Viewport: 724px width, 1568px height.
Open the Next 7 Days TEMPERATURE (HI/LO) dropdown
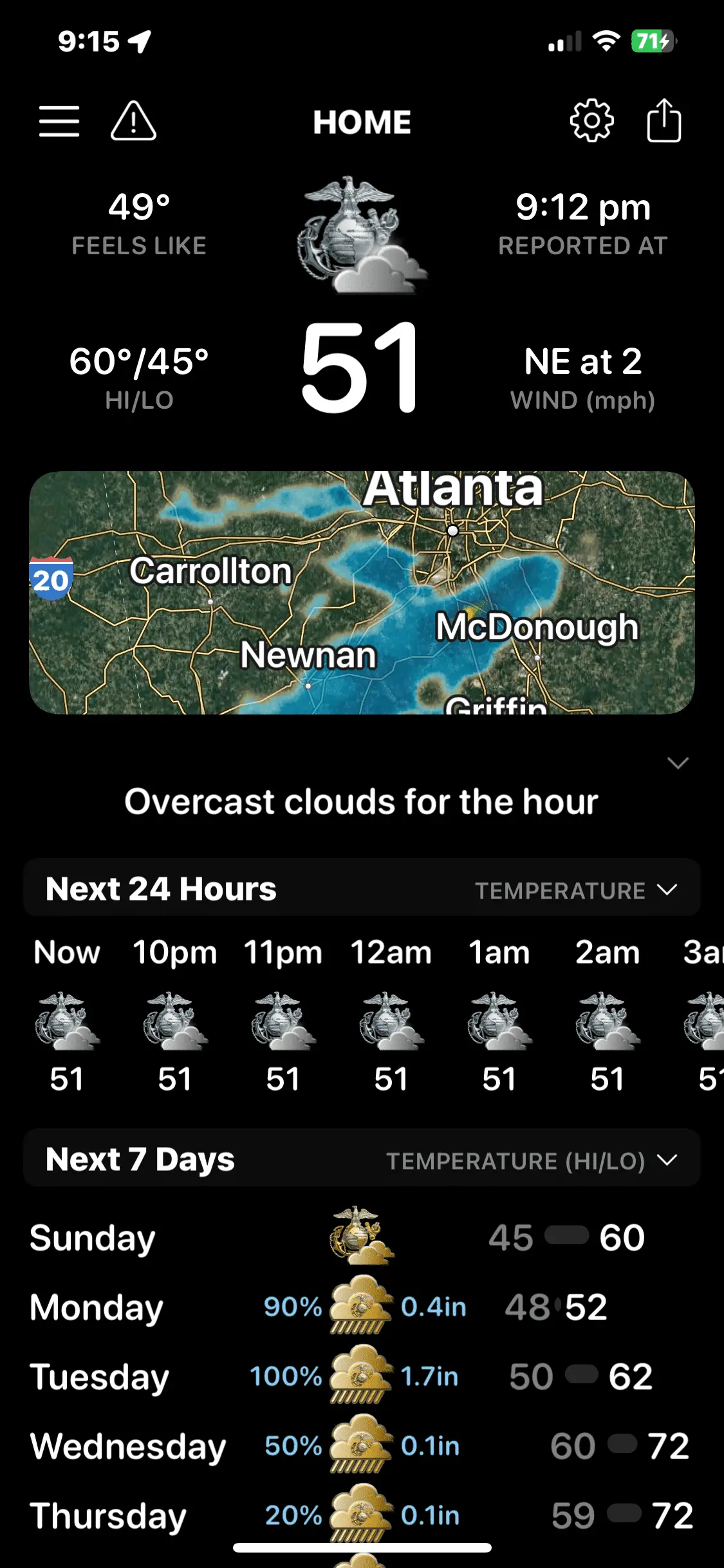532,1161
